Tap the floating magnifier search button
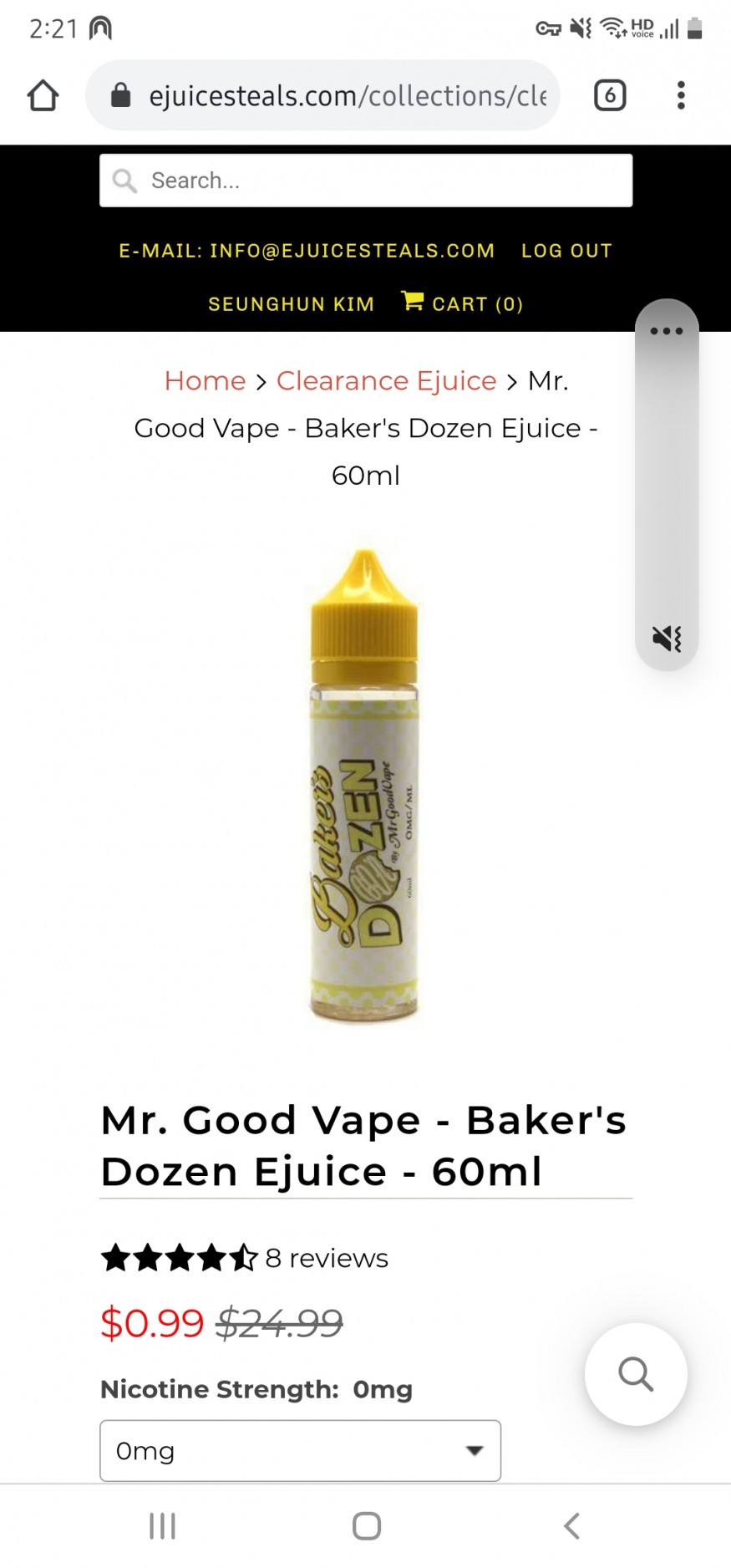 636,1373
